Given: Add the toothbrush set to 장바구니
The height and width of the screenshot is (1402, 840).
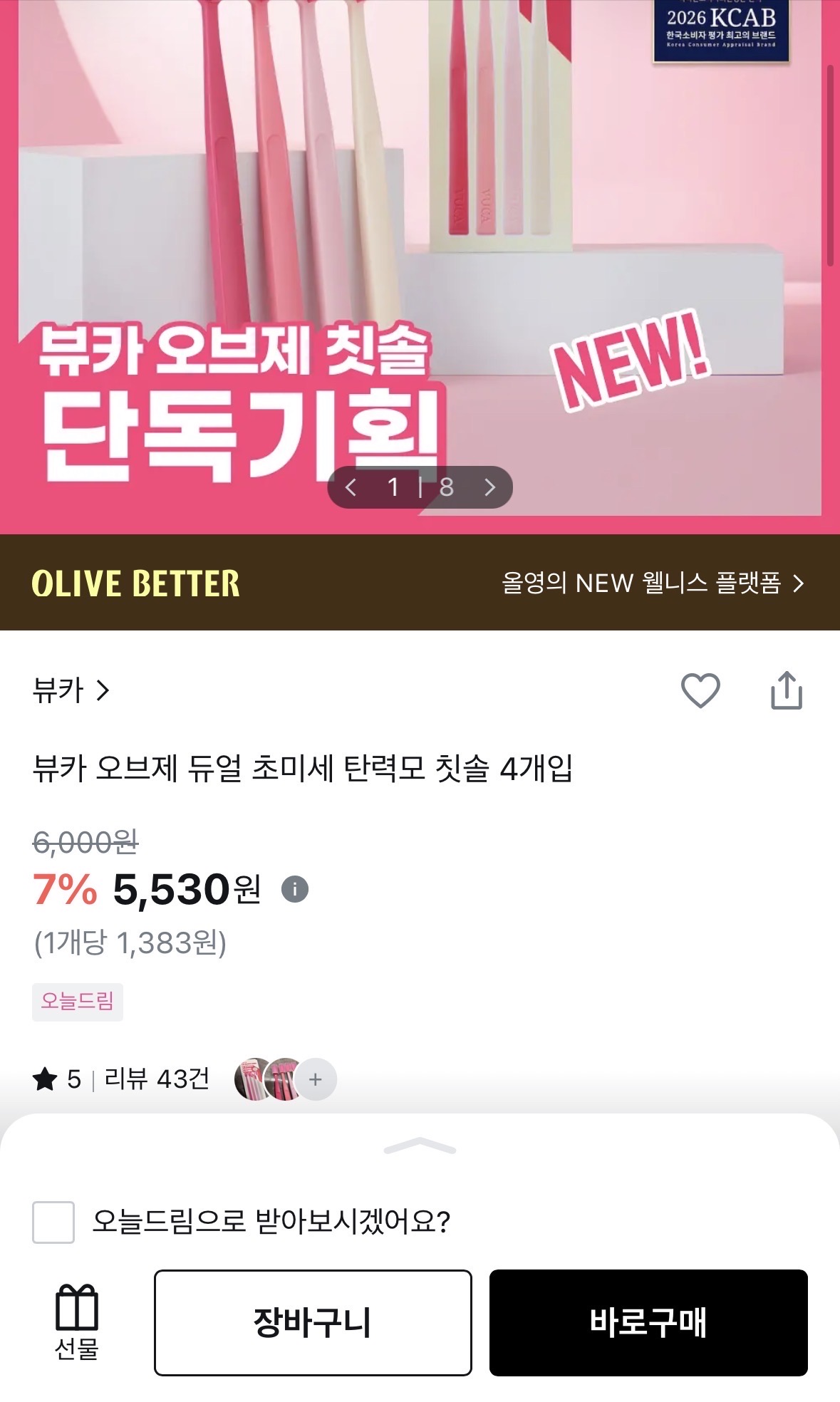Looking at the screenshot, I should pyautogui.click(x=313, y=1322).
